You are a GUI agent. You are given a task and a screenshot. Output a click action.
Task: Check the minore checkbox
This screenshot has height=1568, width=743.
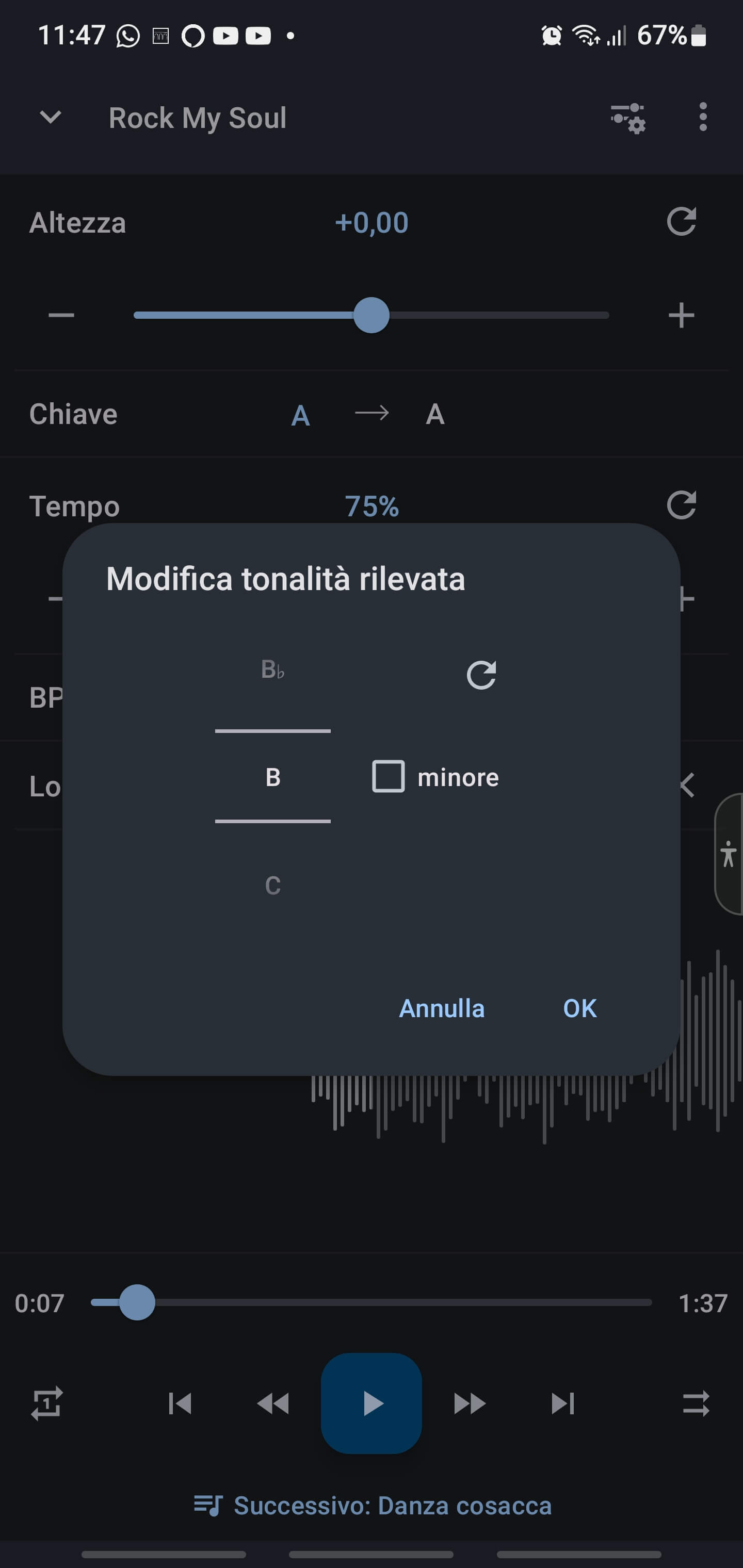tap(389, 777)
